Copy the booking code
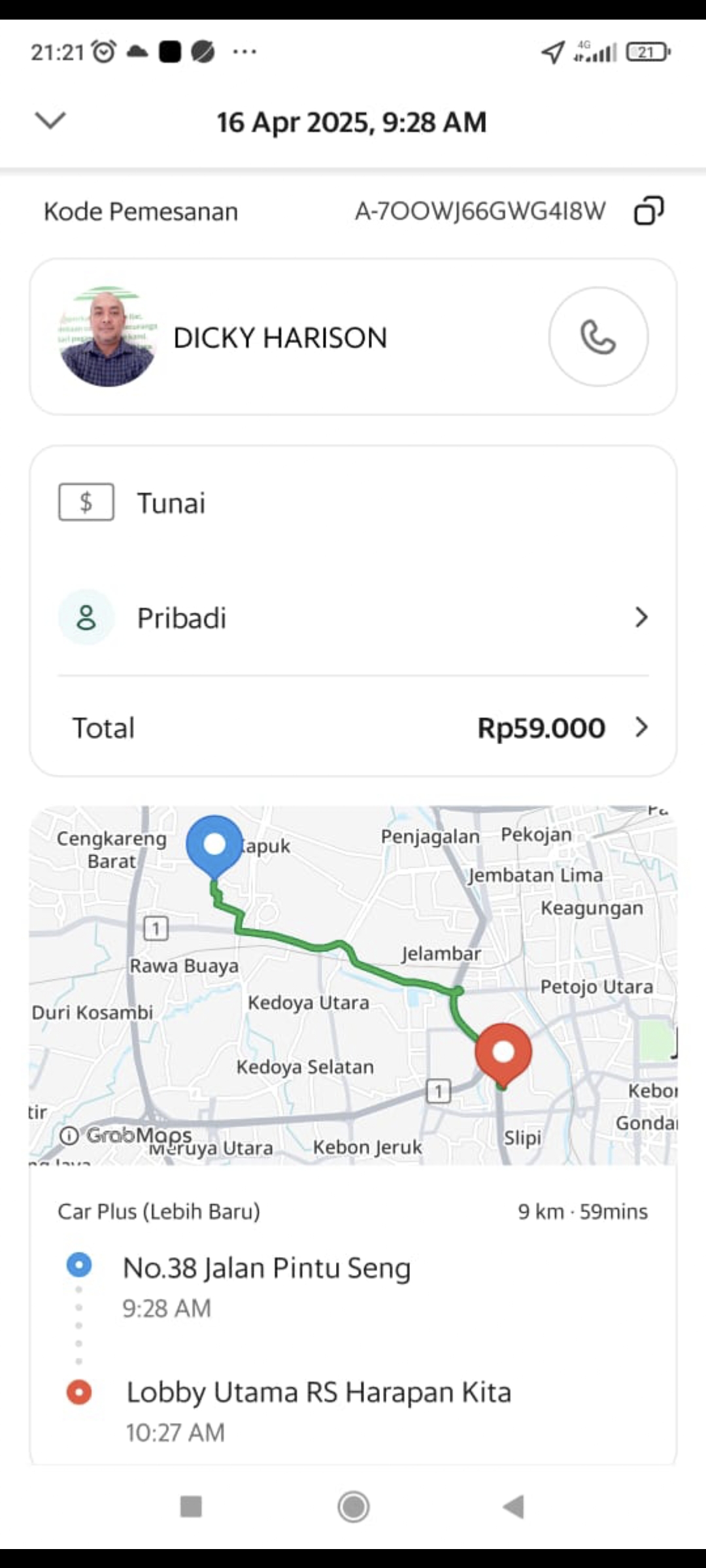The image size is (706, 1568). [x=648, y=211]
